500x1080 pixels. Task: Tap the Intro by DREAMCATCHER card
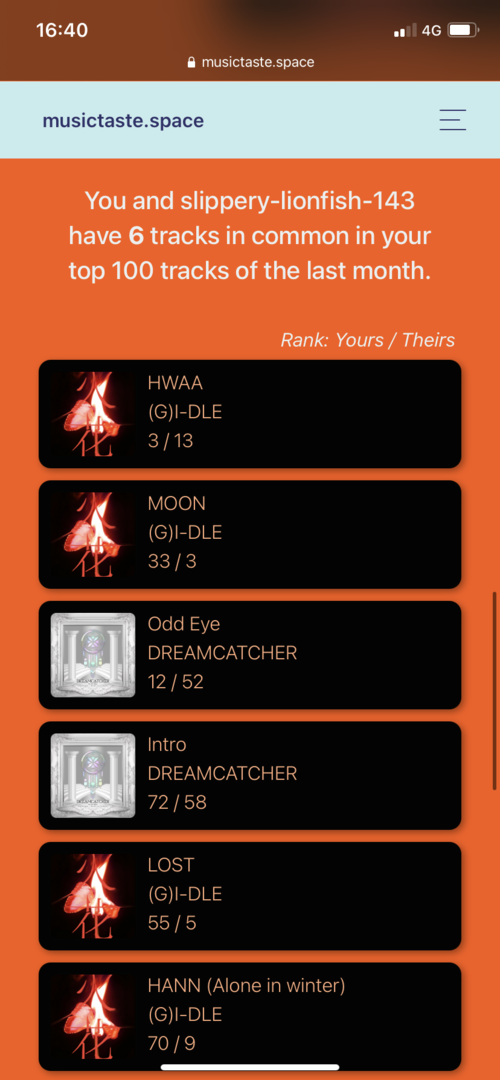pos(249,775)
